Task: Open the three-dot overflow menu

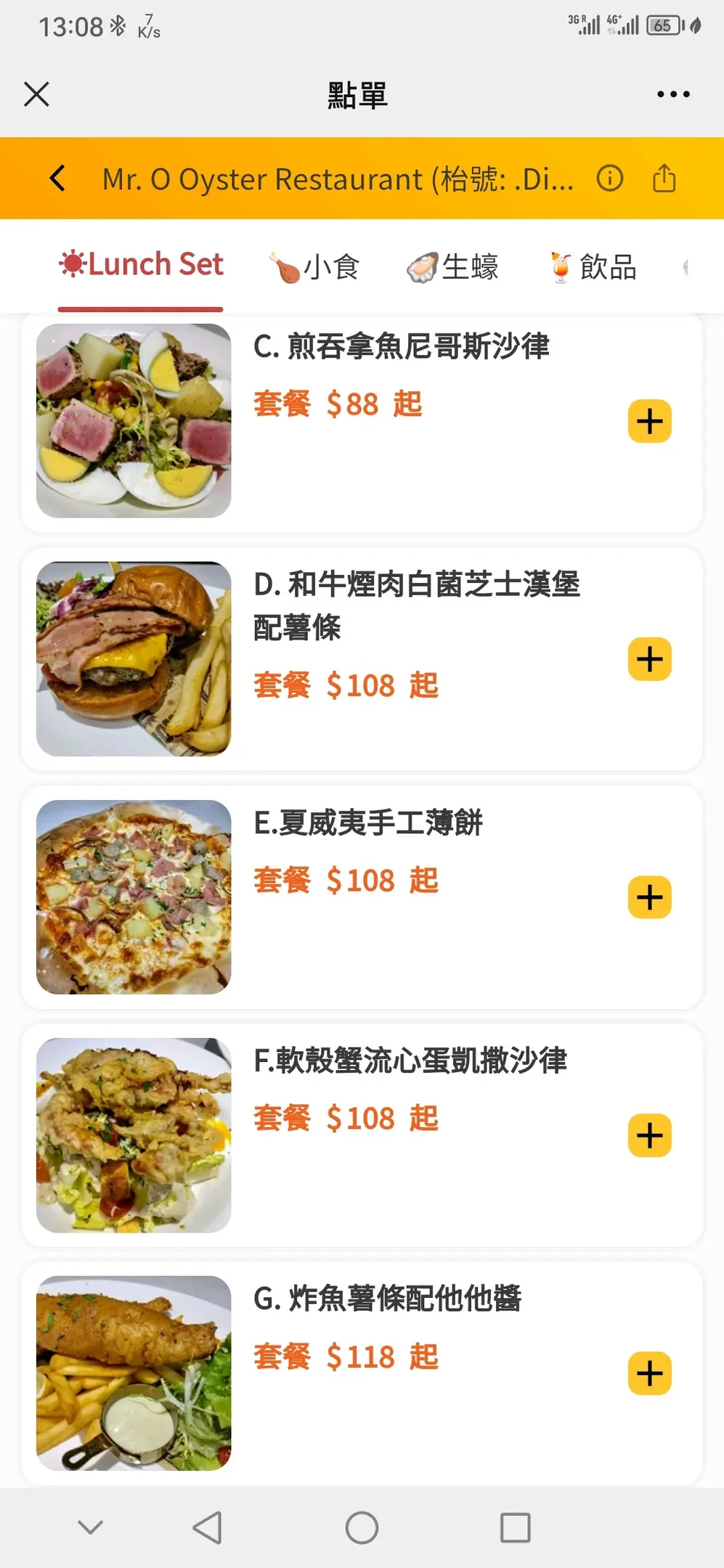Action: (x=672, y=94)
